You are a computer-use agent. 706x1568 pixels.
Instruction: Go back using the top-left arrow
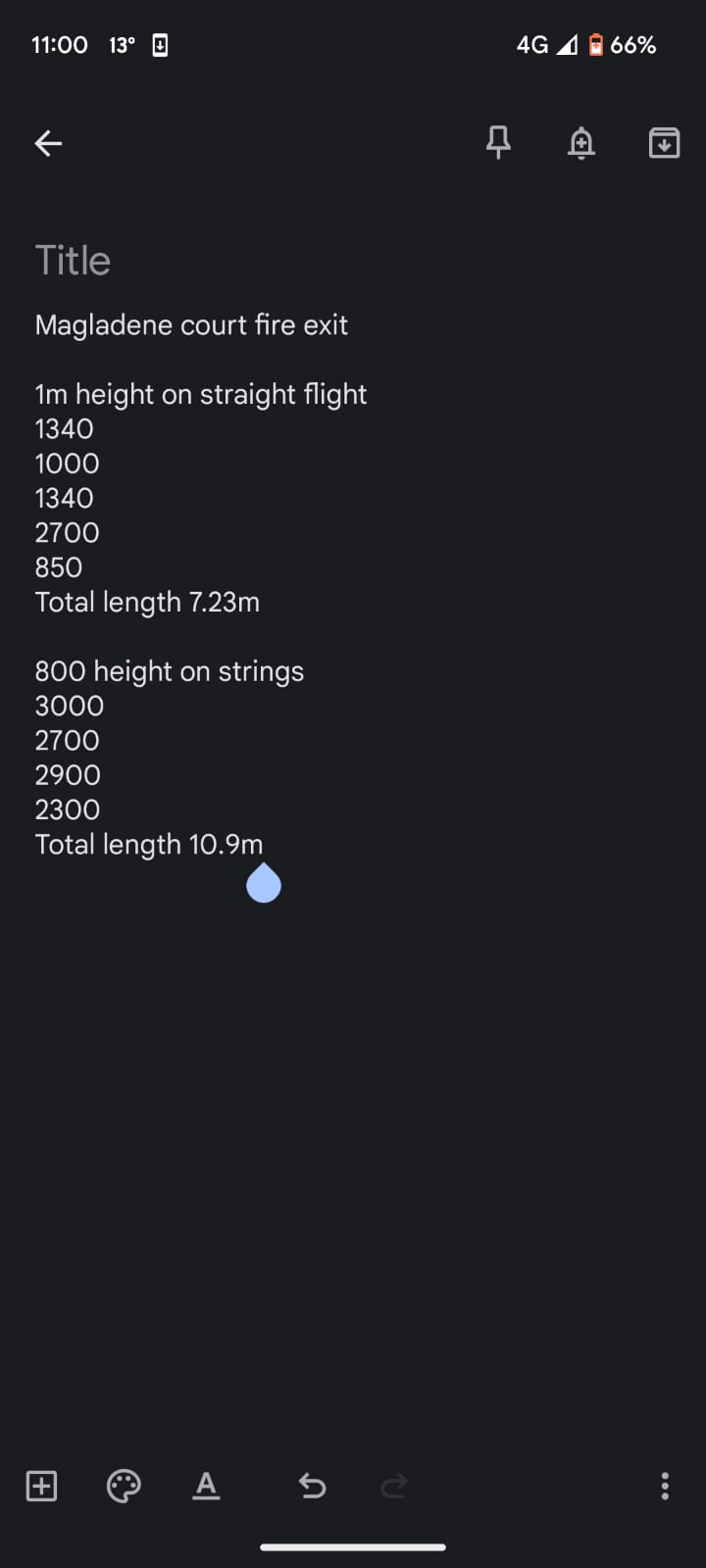[48, 143]
